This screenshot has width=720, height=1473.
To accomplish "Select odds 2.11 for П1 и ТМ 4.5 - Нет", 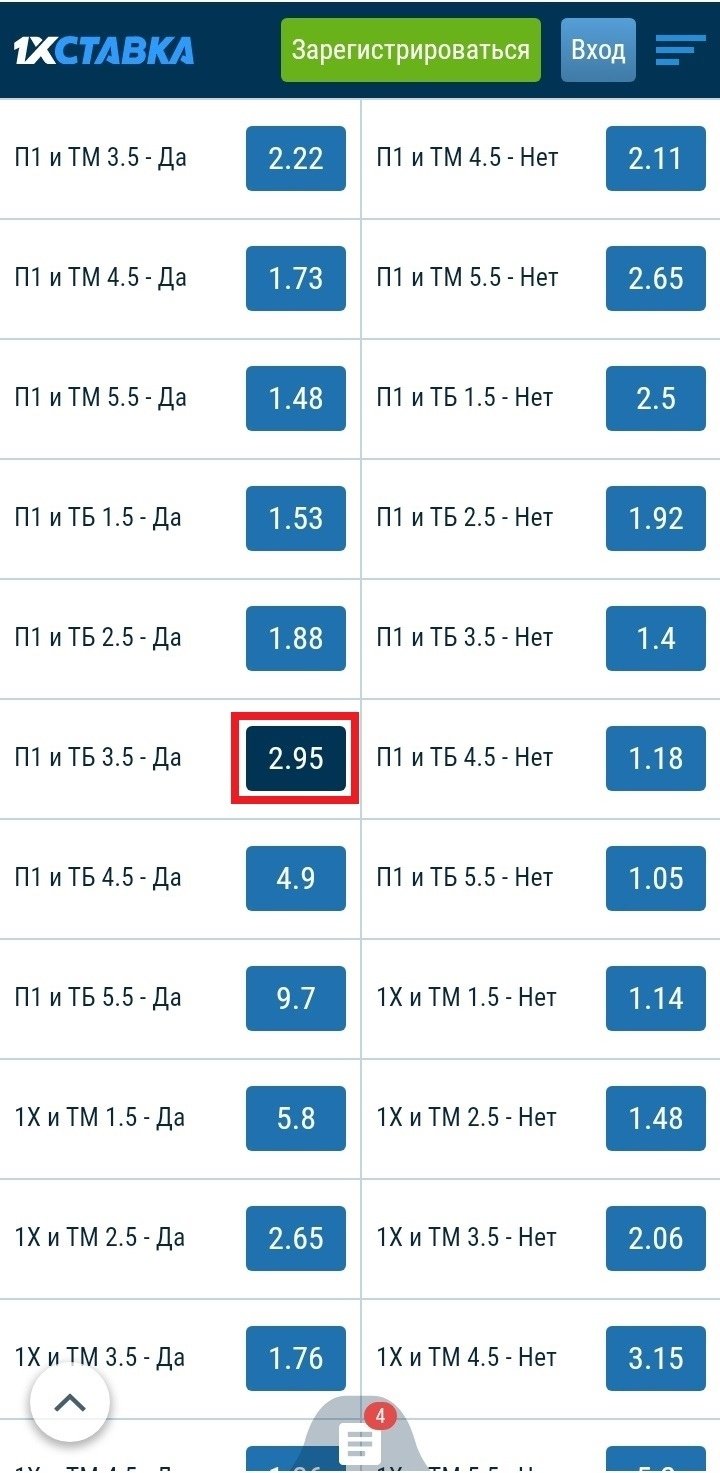I will pyautogui.click(x=656, y=158).
